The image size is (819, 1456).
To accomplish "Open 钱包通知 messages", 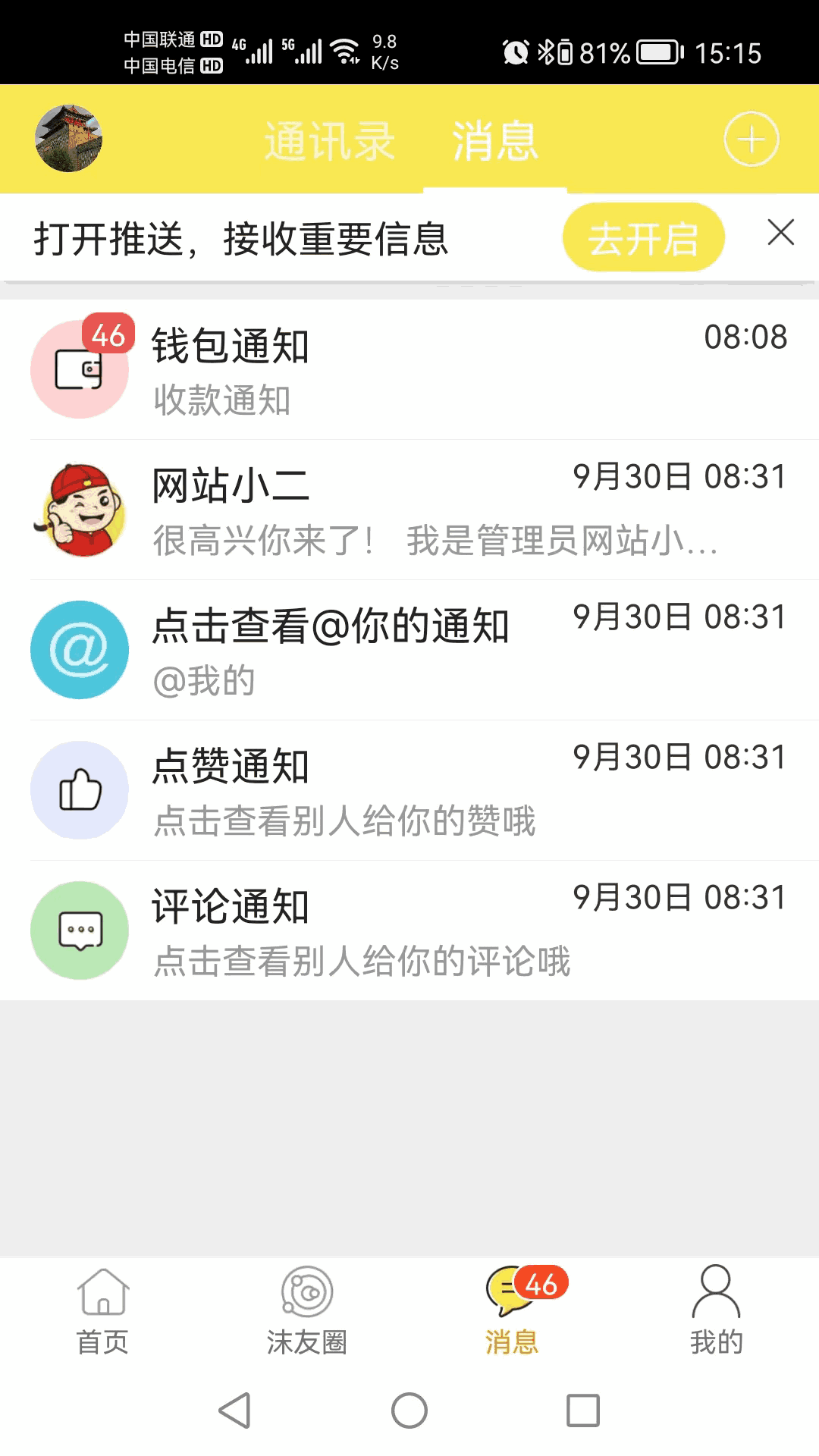I will tap(409, 369).
